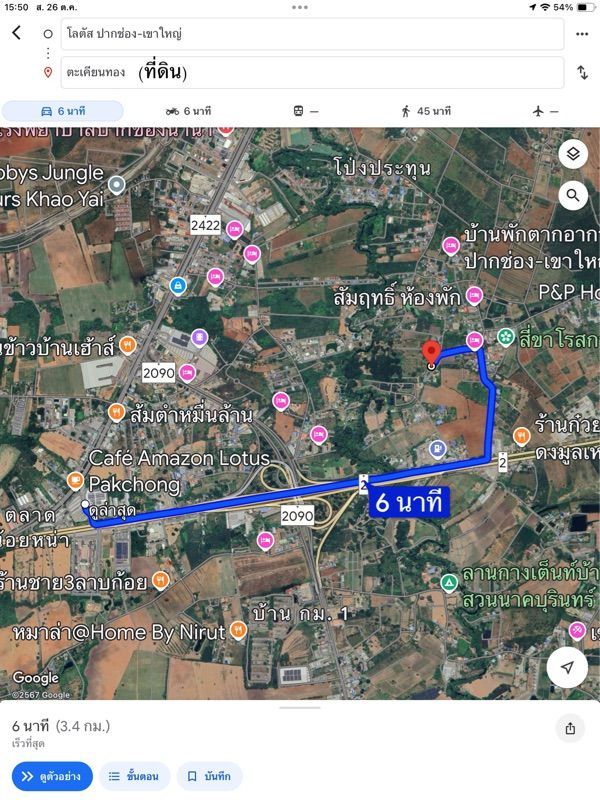This screenshot has width=600, height=800.
Task: Tap the ส้มตำหมื่นล้าน restaurant marker
Action: (x=117, y=411)
